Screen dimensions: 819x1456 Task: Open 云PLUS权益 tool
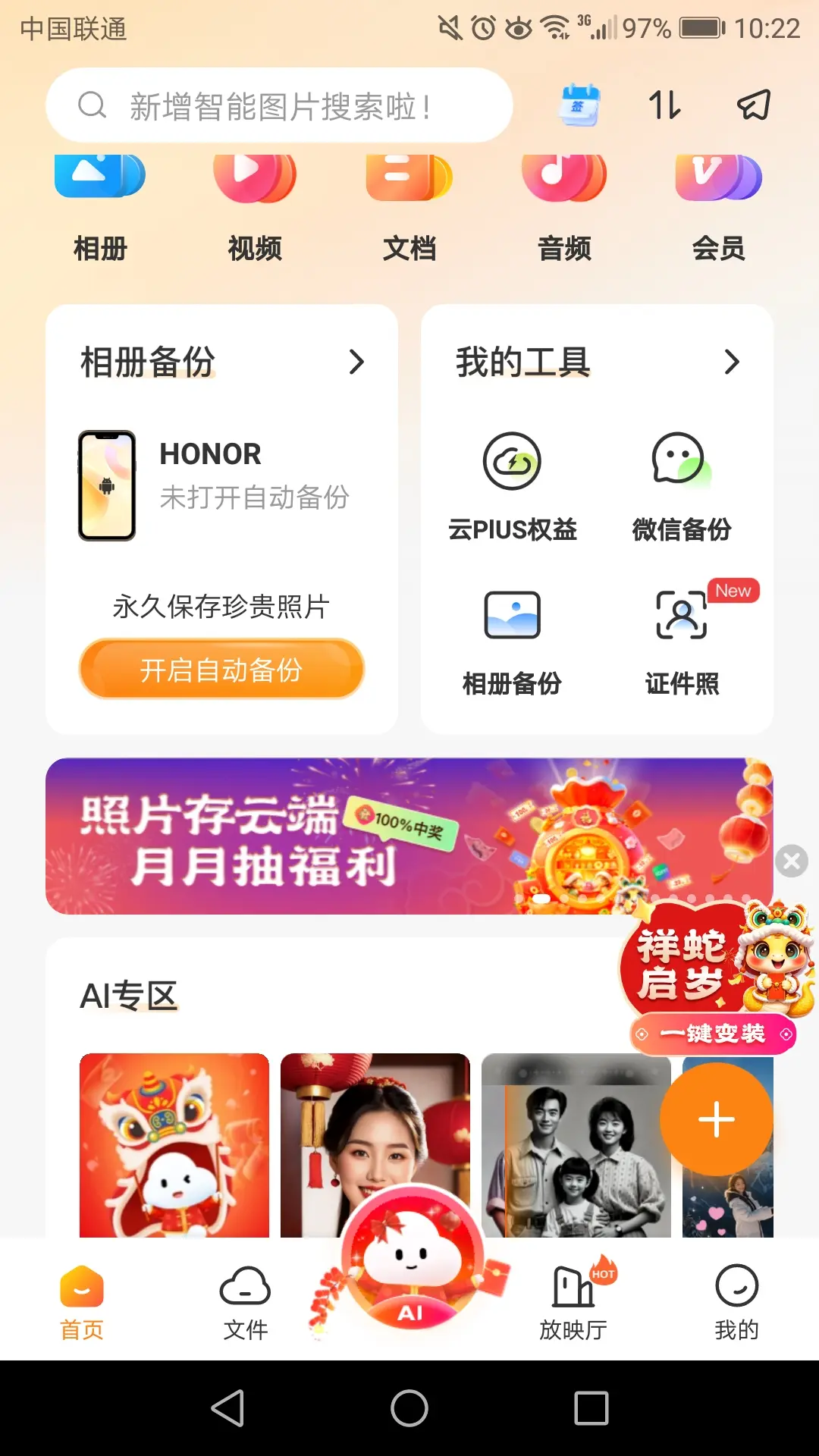click(x=513, y=487)
